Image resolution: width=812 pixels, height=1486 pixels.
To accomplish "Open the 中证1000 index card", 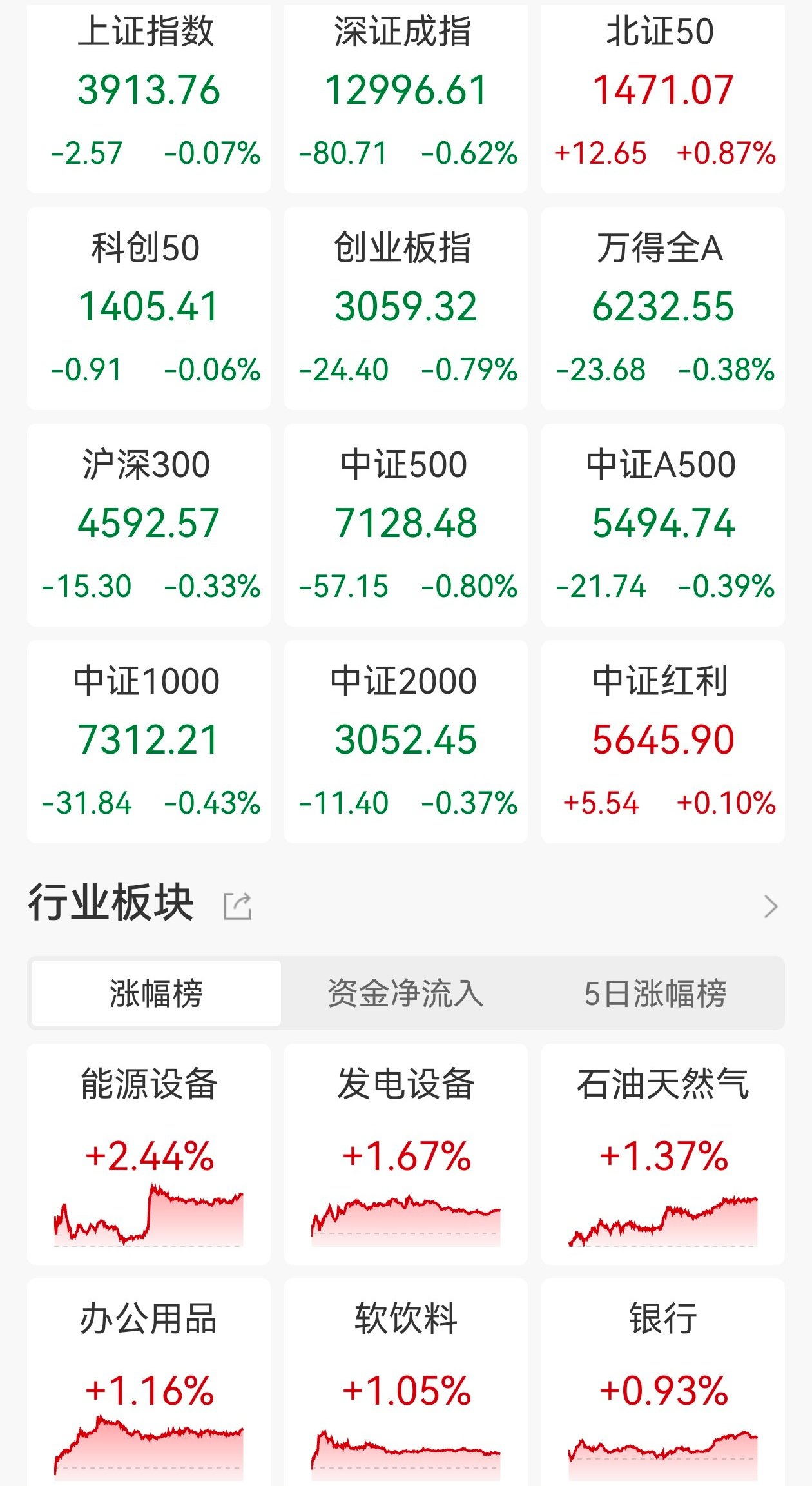I will point(149,741).
